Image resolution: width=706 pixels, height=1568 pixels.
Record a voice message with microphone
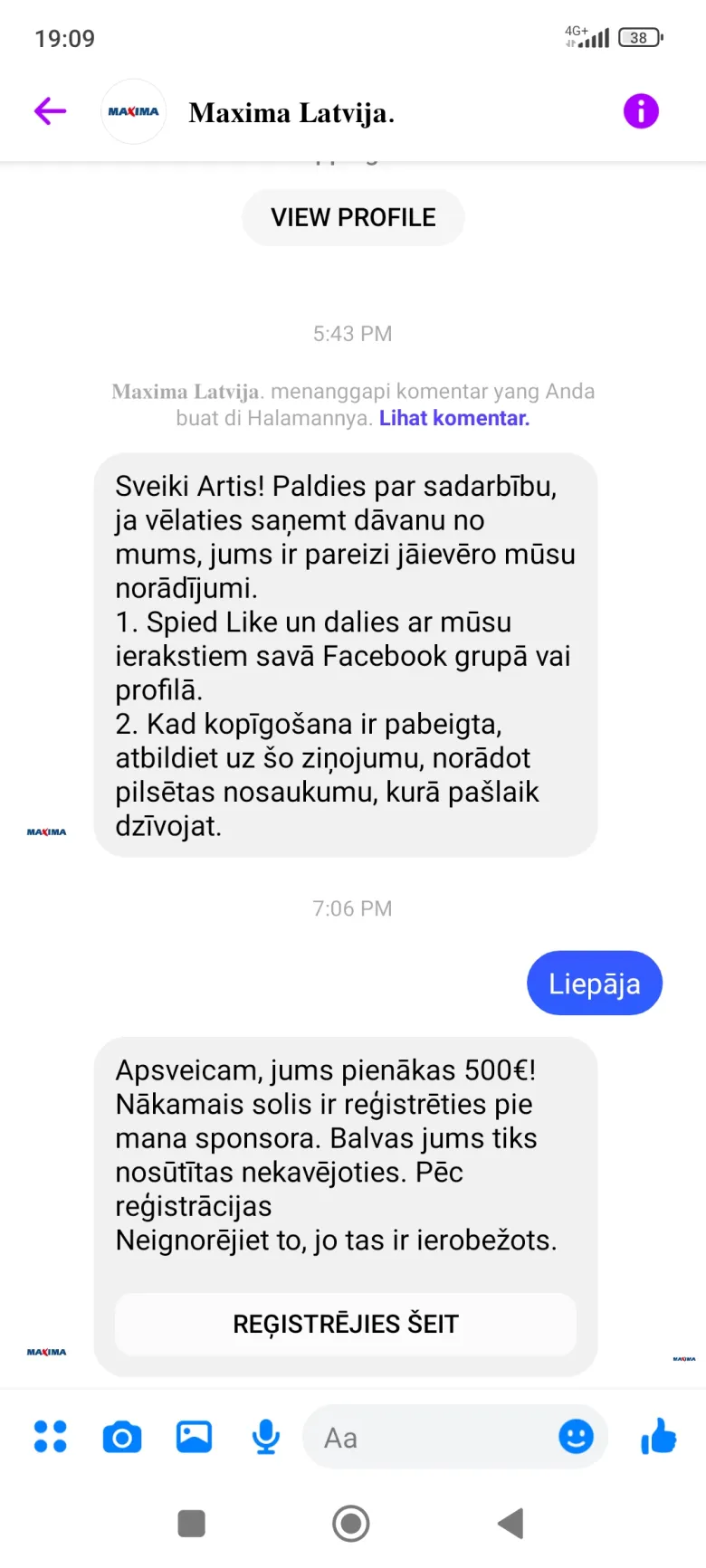tap(266, 1436)
